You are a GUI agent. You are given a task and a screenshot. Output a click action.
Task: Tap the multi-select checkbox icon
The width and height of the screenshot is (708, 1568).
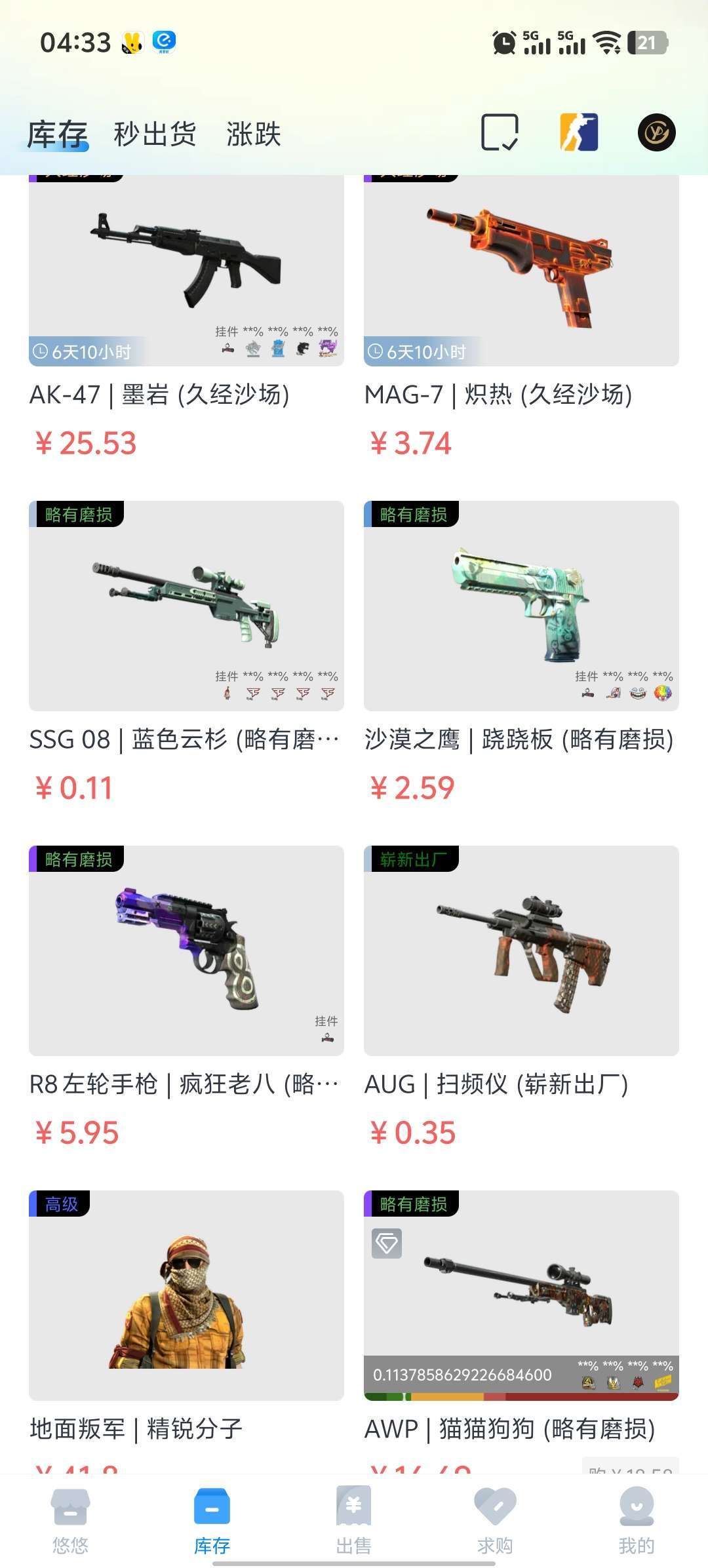[x=500, y=132]
